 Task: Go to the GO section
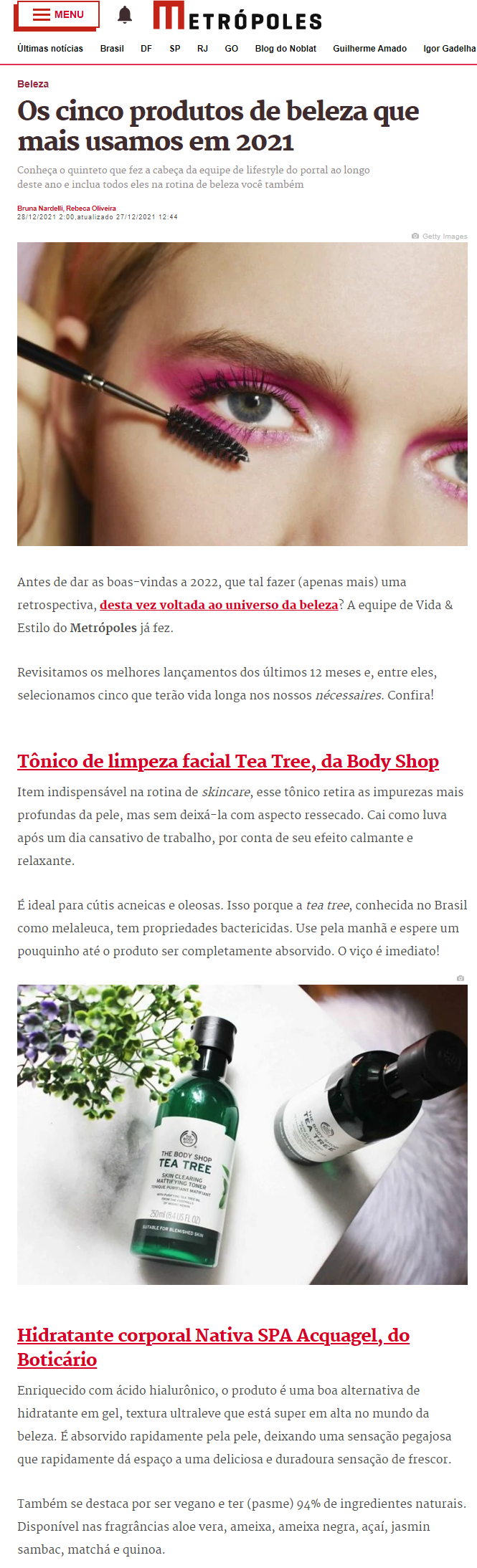(231, 49)
